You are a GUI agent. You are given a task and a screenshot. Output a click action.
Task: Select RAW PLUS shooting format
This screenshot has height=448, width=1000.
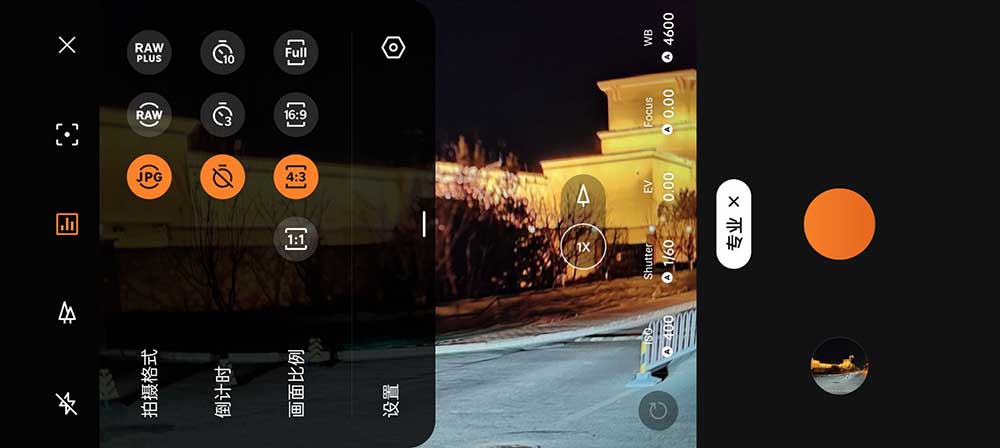pos(149,52)
